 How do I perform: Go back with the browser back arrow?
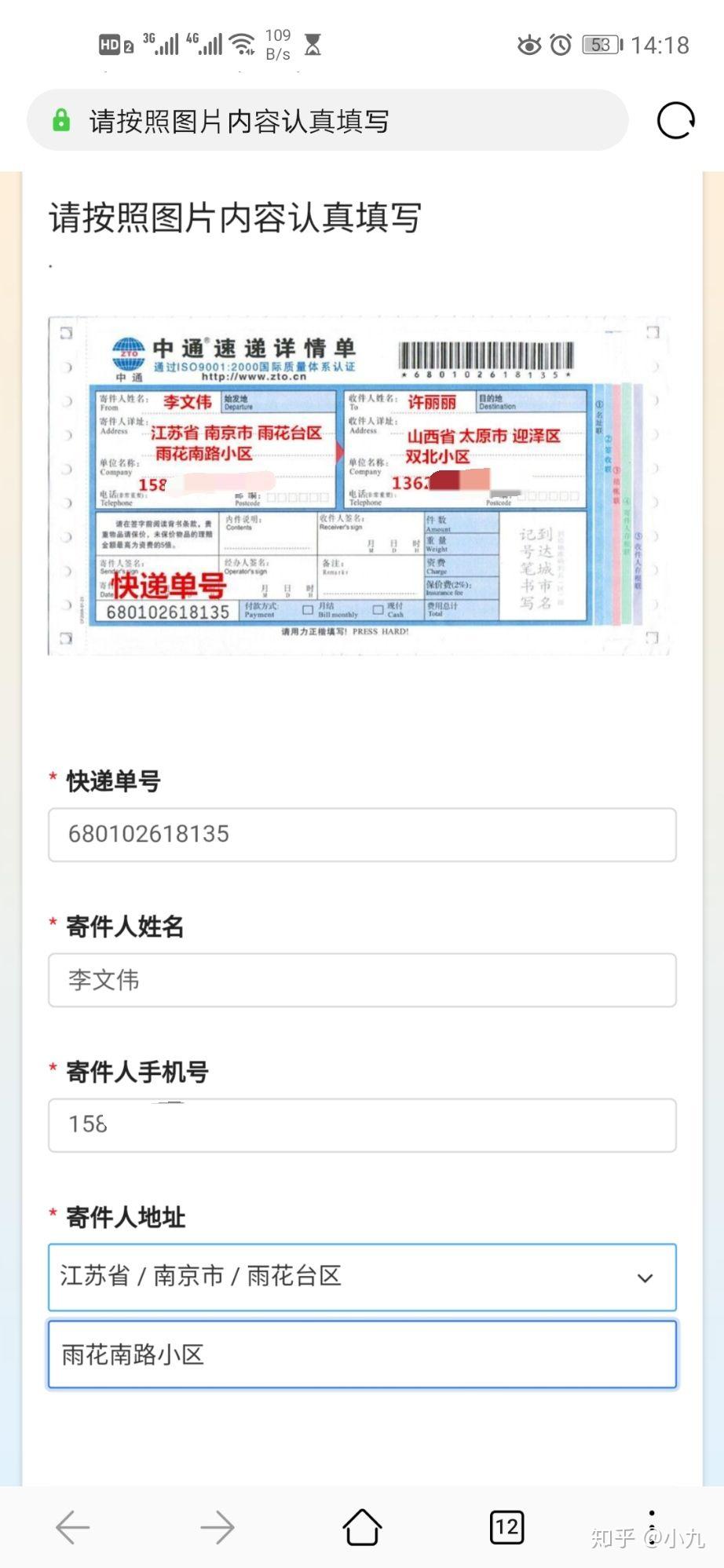(x=73, y=1527)
